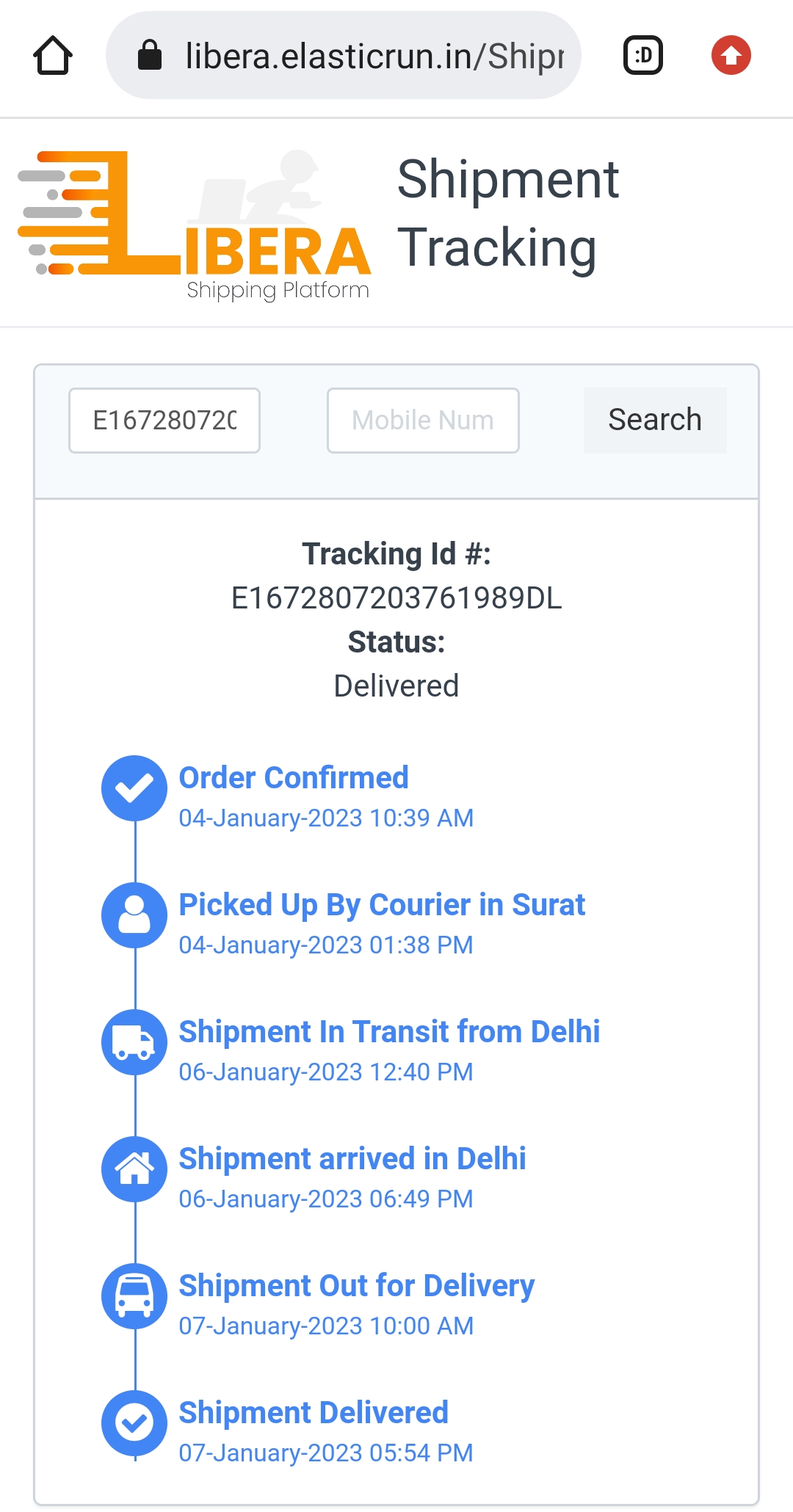Open the browser tab switcher
The image size is (793, 1512).
click(643, 55)
